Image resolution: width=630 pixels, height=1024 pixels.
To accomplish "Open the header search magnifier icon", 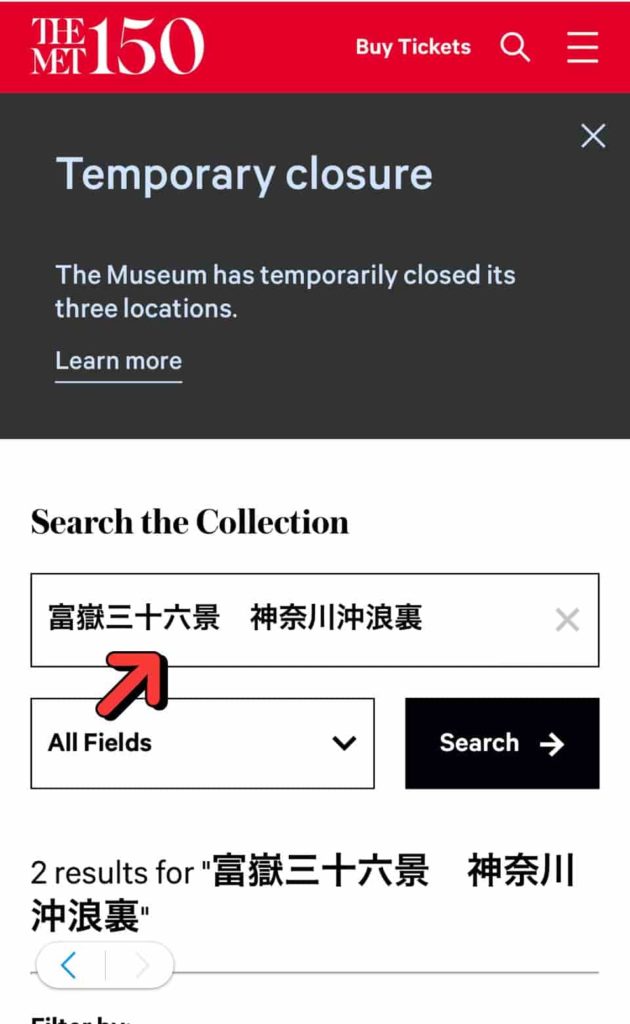I will tap(514, 47).
